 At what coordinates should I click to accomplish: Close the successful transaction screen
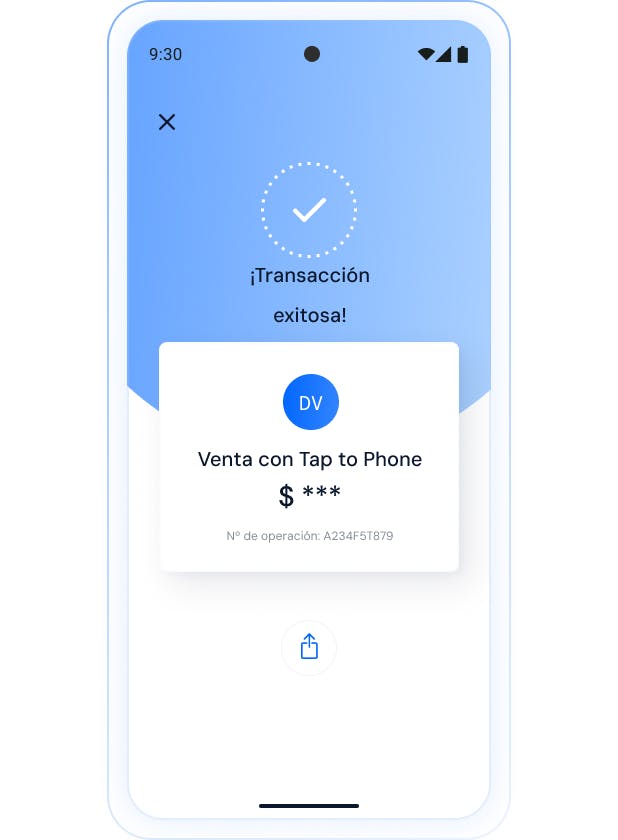[167, 122]
